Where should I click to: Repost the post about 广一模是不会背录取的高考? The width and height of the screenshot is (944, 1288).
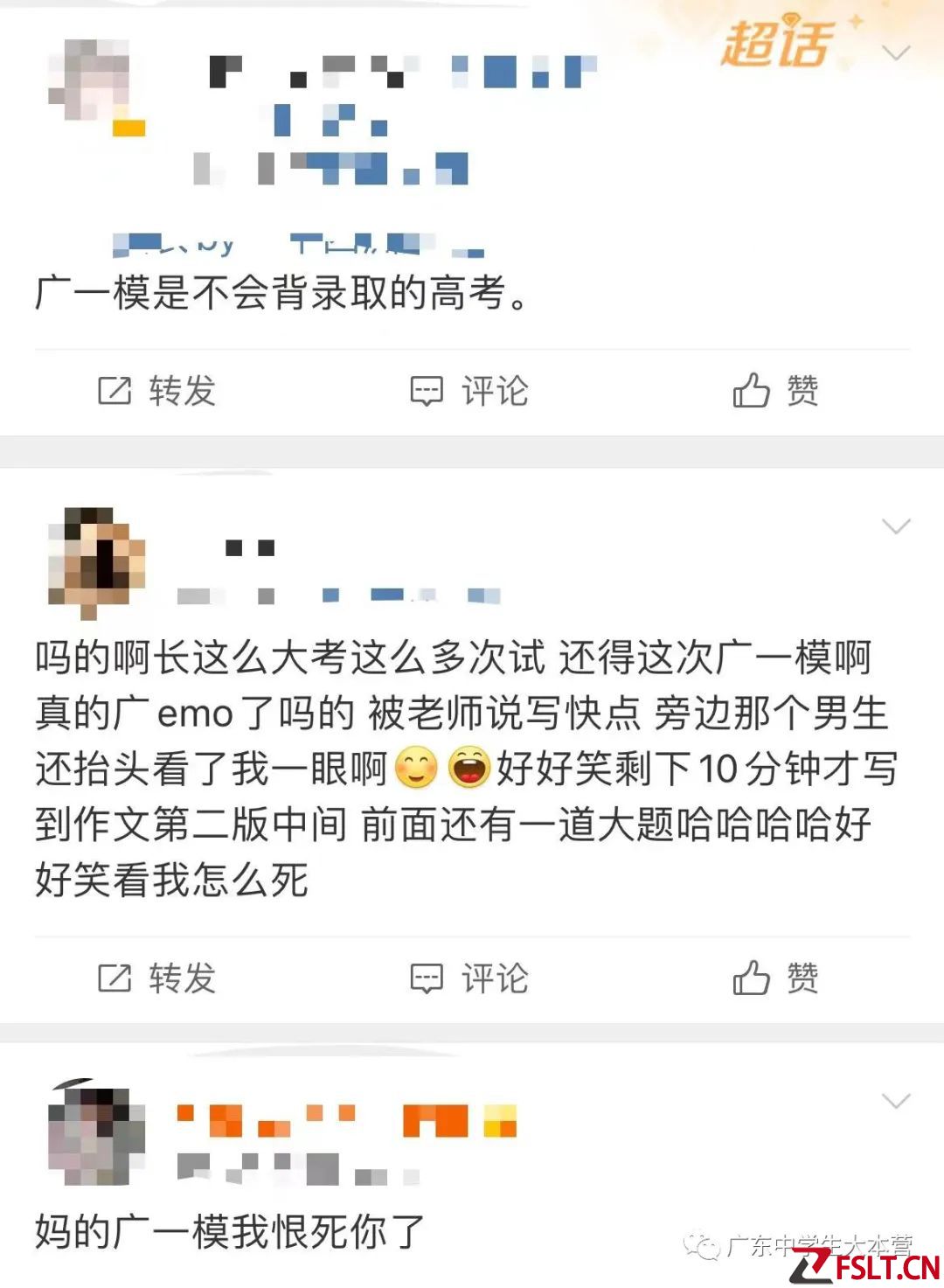(157, 391)
